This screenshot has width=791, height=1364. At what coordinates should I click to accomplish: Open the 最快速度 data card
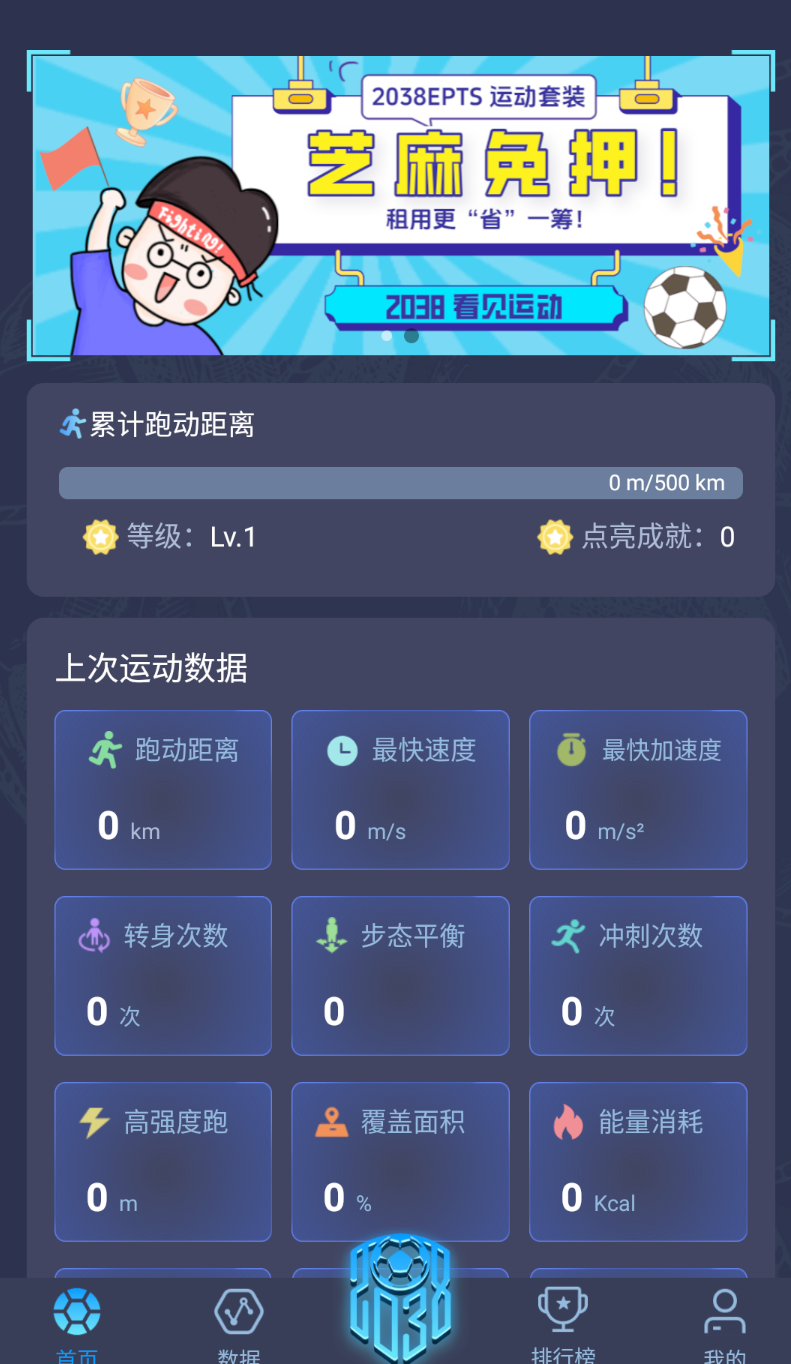(x=400, y=789)
